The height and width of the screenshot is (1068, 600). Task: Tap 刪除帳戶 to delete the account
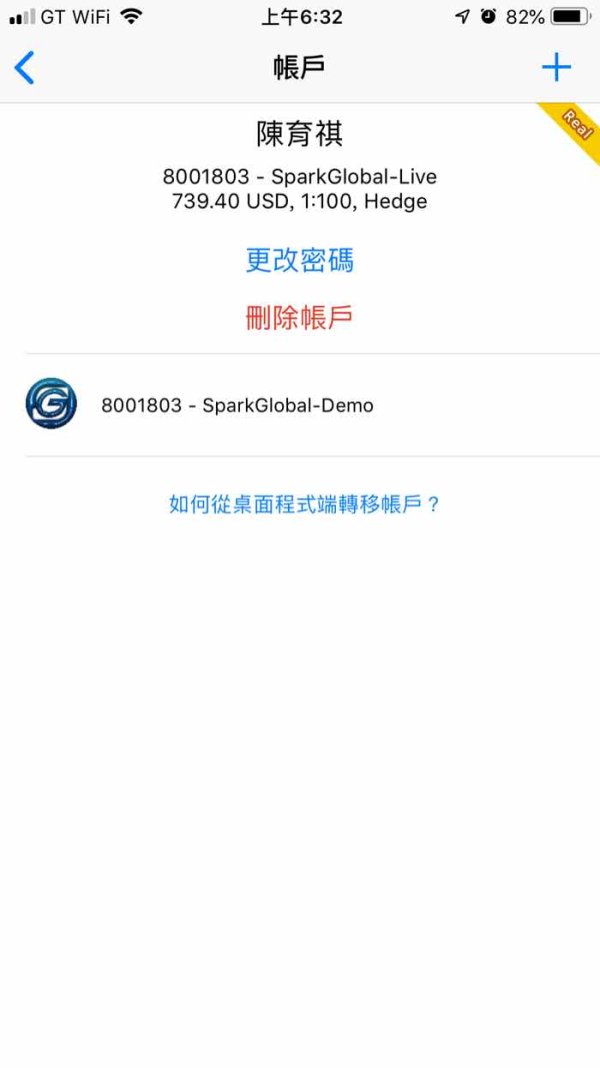(x=300, y=317)
